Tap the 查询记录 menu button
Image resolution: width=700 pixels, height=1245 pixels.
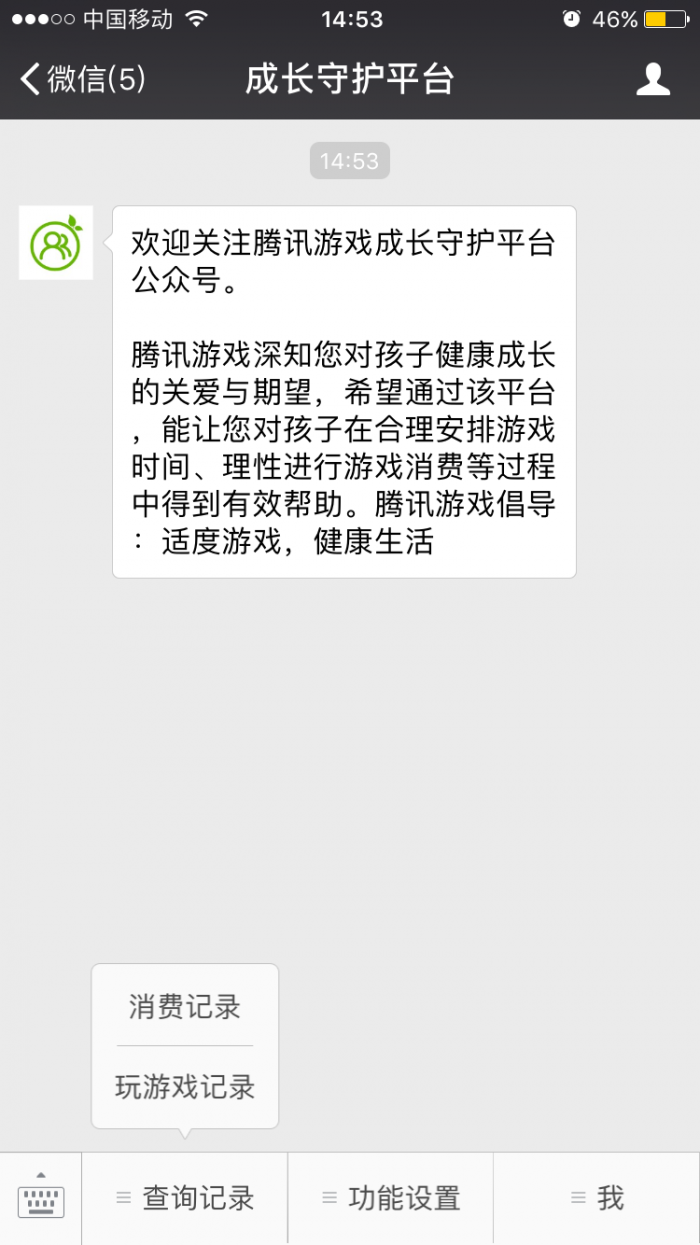pos(185,1198)
